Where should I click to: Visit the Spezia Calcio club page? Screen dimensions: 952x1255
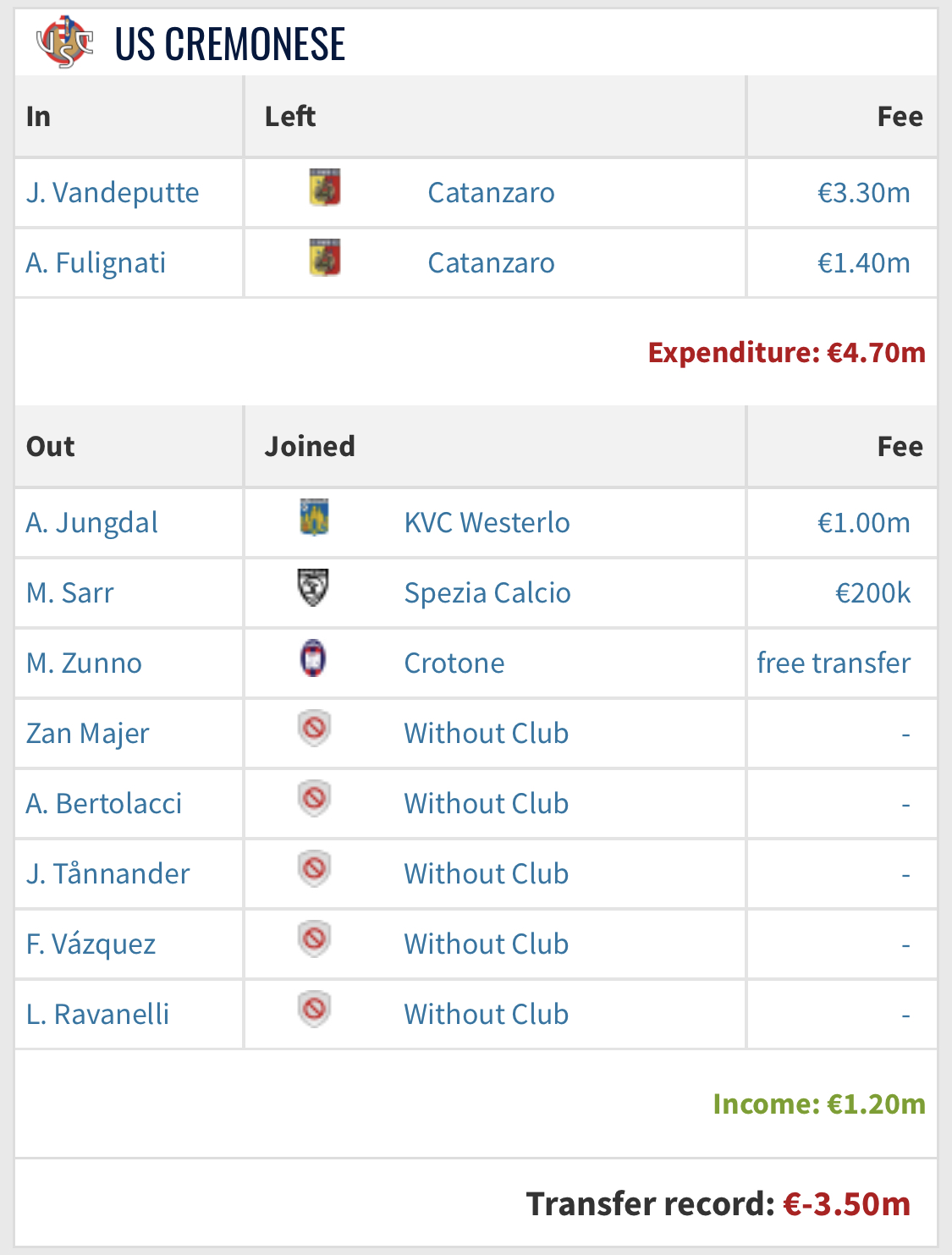click(x=487, y=593)
